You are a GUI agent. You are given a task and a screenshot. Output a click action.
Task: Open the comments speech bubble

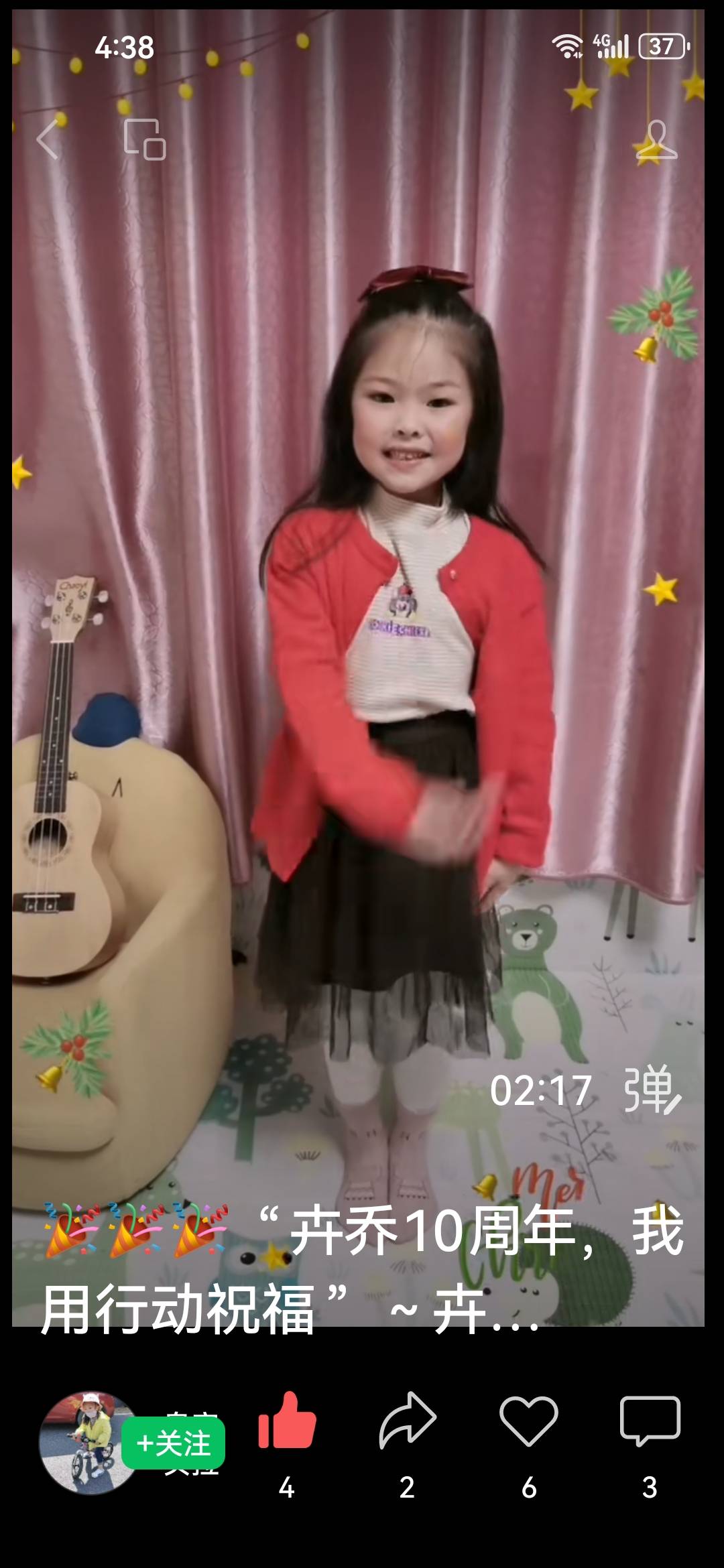click(x=650, y=1421)
